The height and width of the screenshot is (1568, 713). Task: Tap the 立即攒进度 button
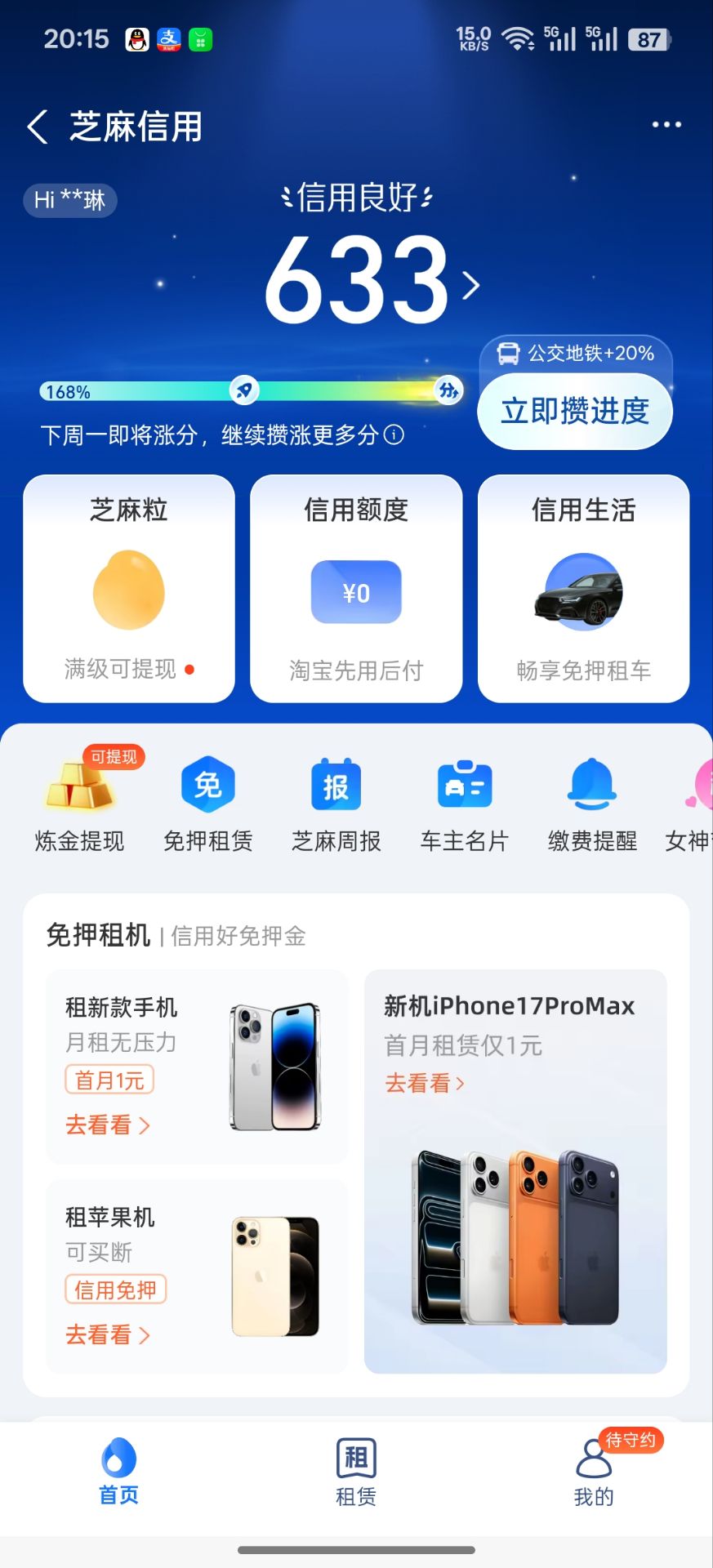[x=575, y=411]
